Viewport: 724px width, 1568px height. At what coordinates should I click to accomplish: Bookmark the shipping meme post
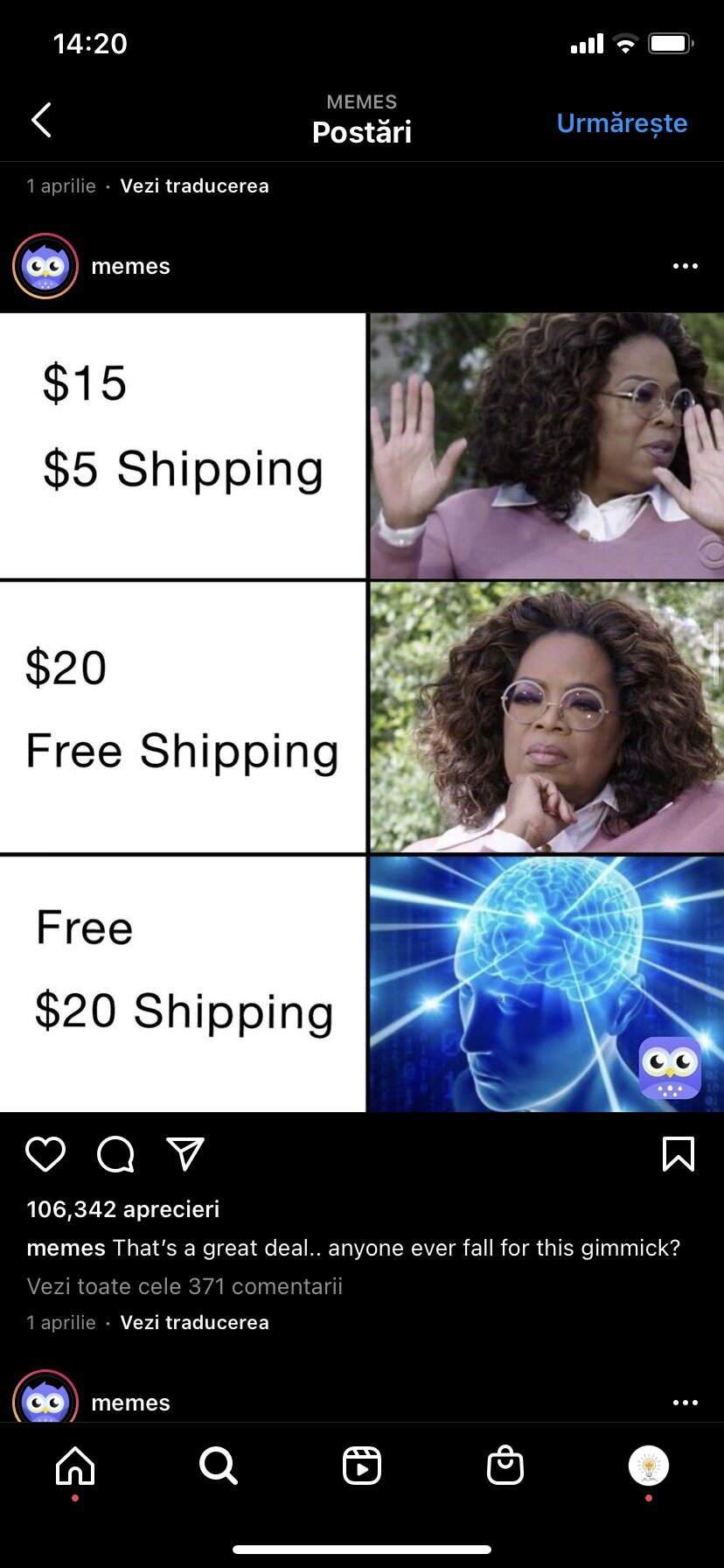click(679, 1154)
